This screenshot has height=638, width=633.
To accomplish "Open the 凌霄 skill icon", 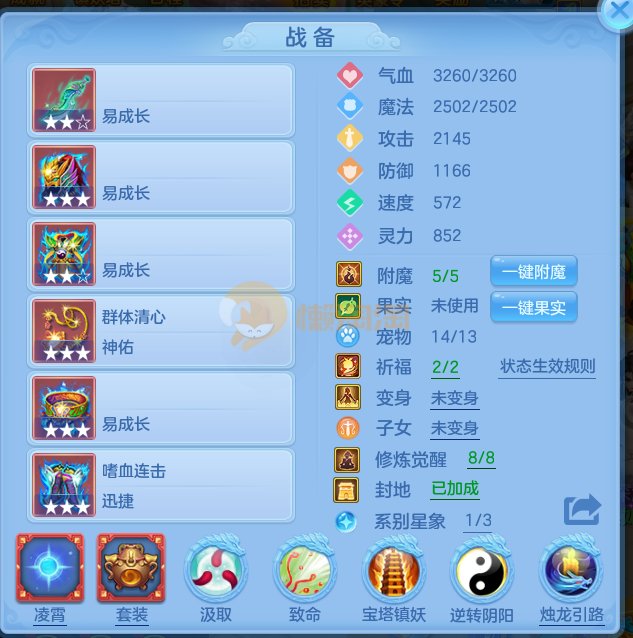I will point(50,570).
